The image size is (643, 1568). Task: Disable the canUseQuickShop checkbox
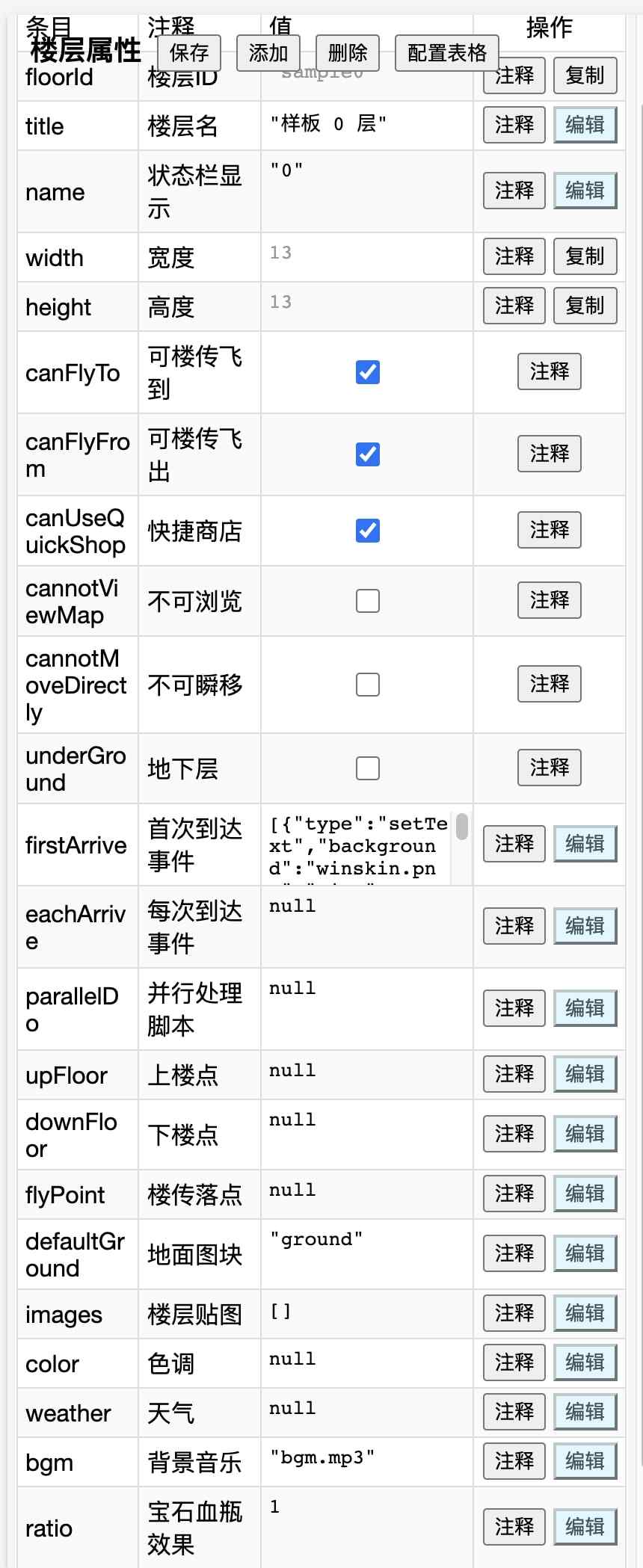367,531
